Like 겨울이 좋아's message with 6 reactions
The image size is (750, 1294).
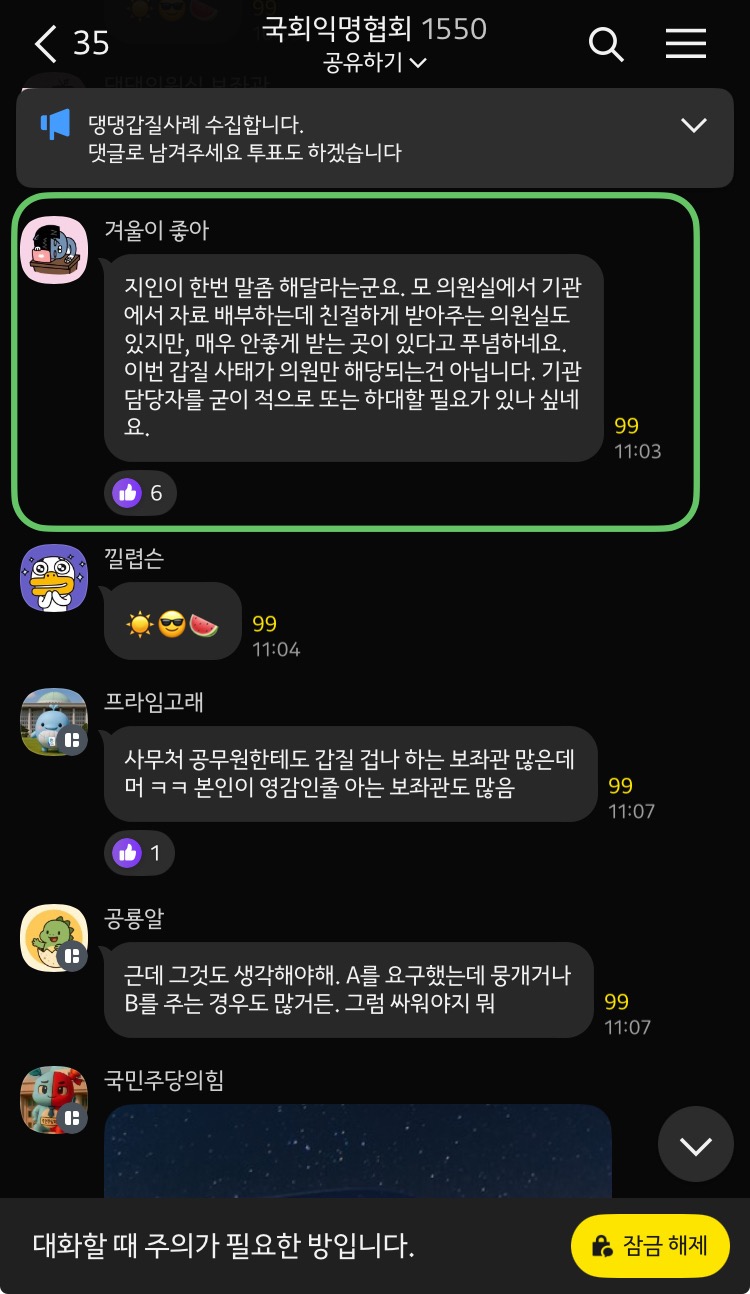(140, 492)
